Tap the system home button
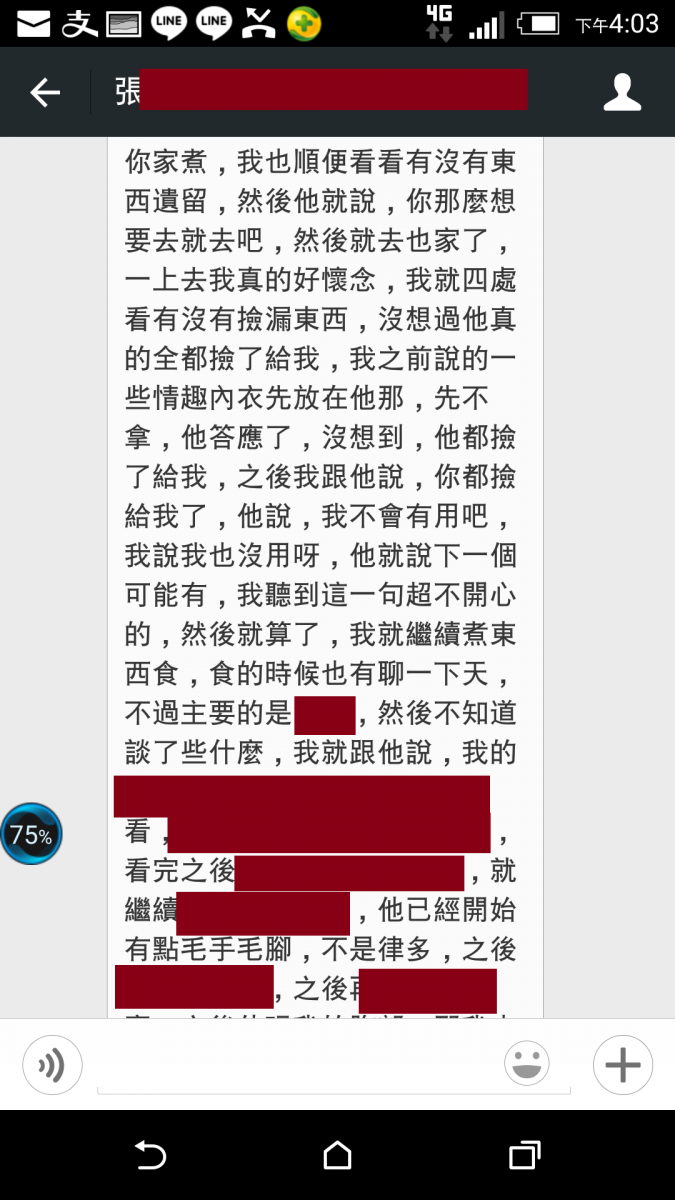675x1200 pixels. pyautogui.click(x=337, y=1156)
